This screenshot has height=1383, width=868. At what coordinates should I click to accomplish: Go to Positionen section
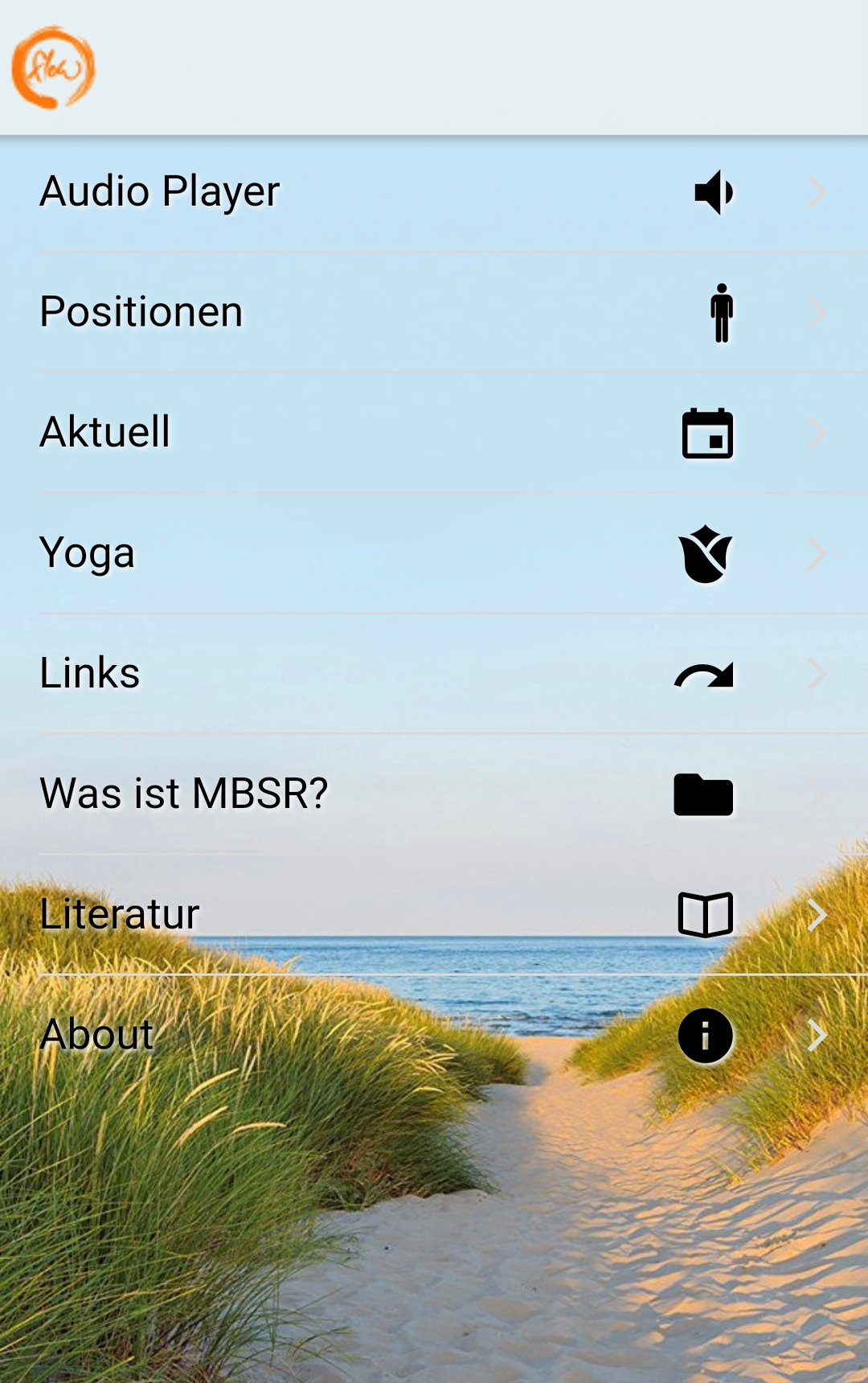tap(141, 312)
